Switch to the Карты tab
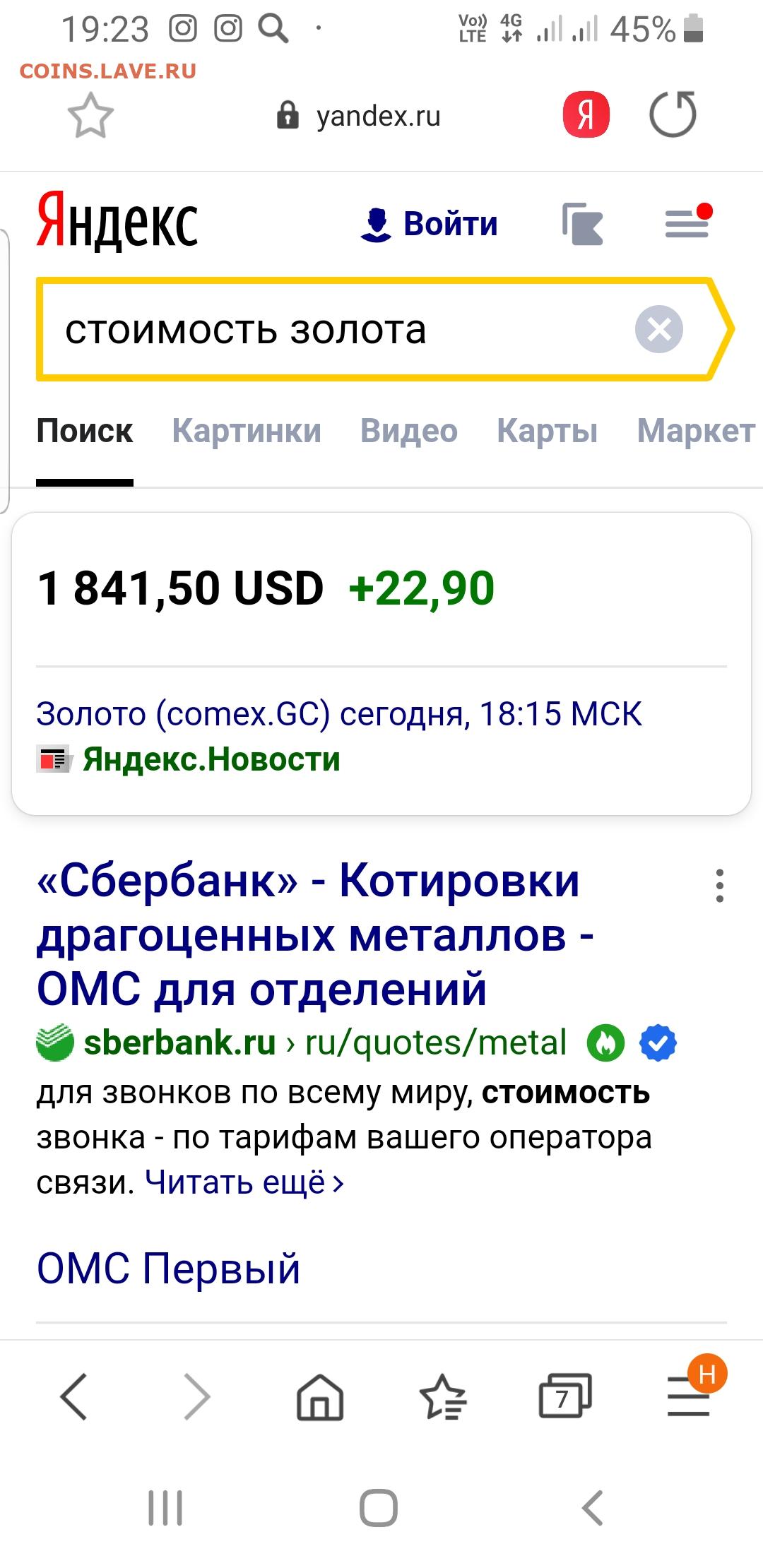The image size is (763, 1568). (547, 430)
